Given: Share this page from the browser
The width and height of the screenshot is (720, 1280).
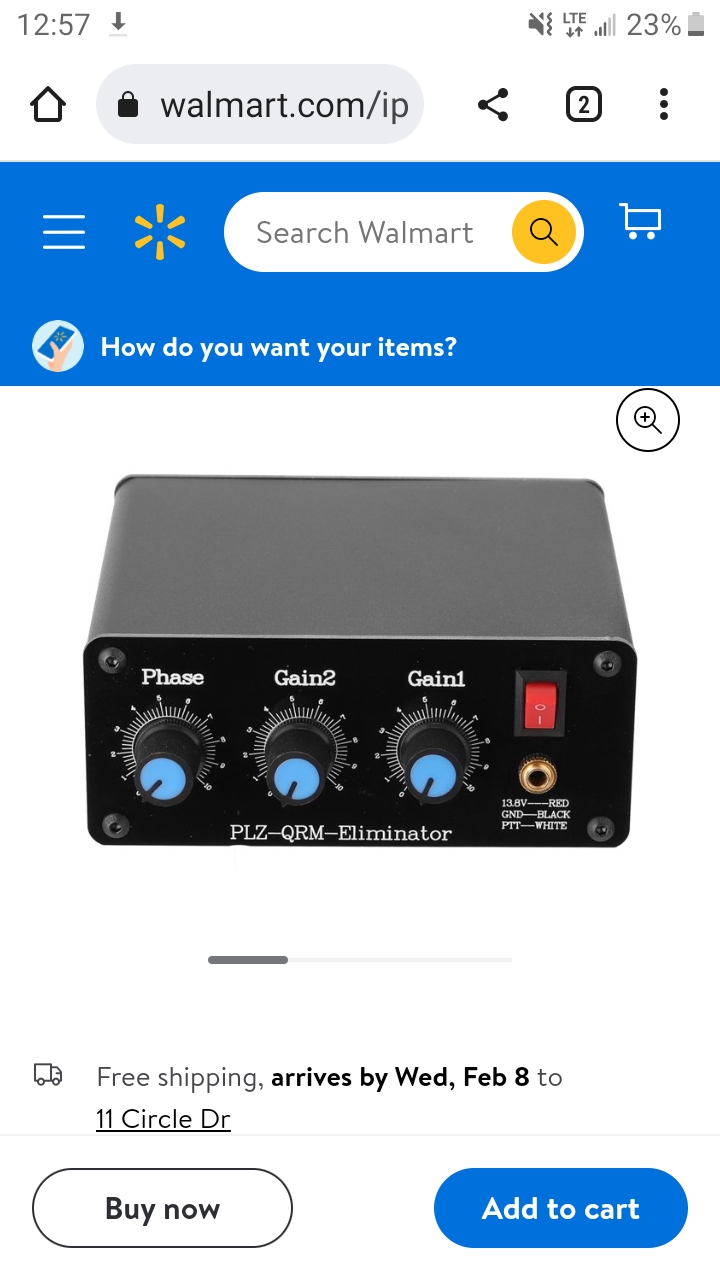Looking at the screenshot, I should coord(493,104).
